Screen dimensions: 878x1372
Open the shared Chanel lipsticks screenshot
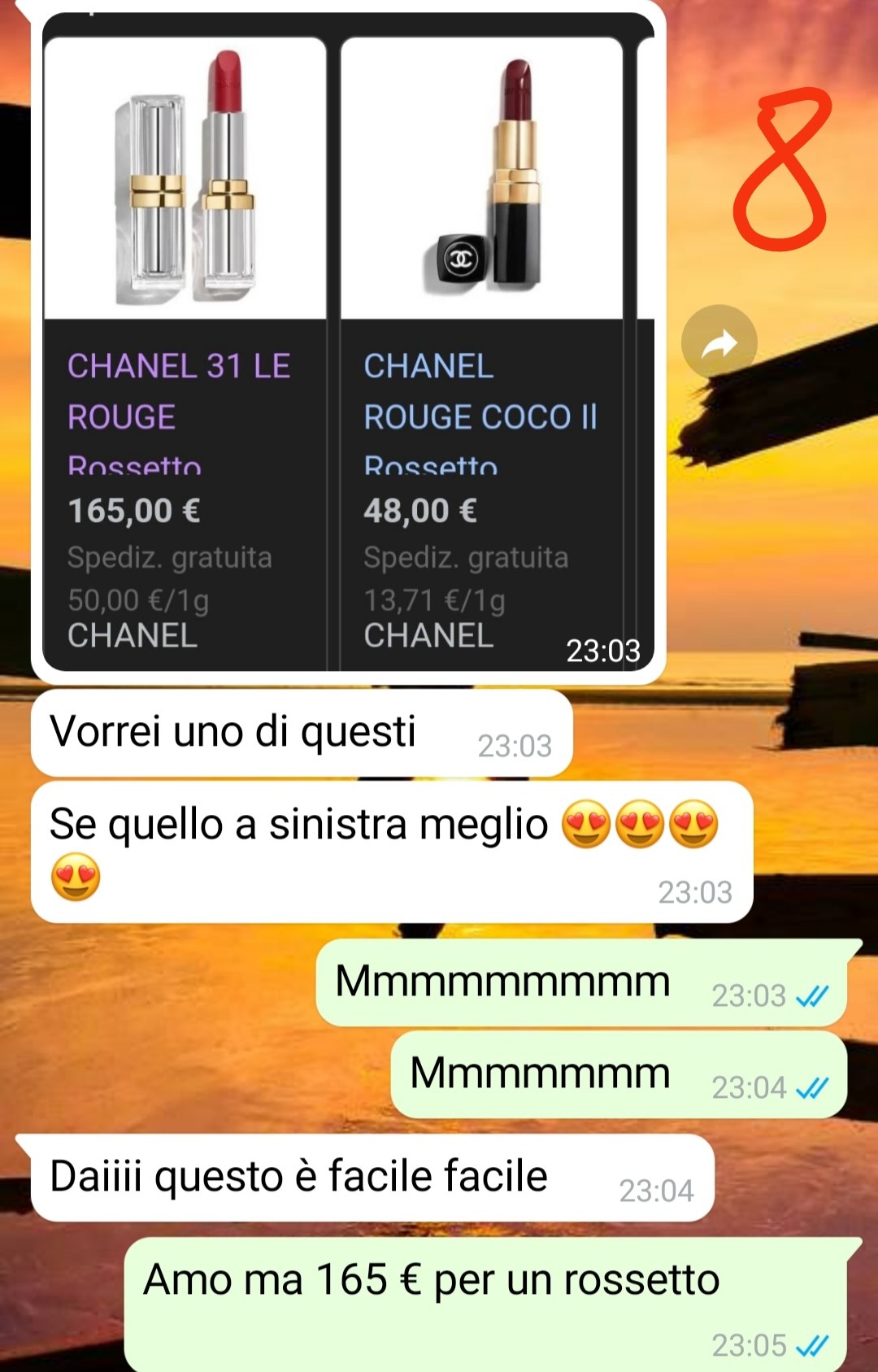coord(348,342)
